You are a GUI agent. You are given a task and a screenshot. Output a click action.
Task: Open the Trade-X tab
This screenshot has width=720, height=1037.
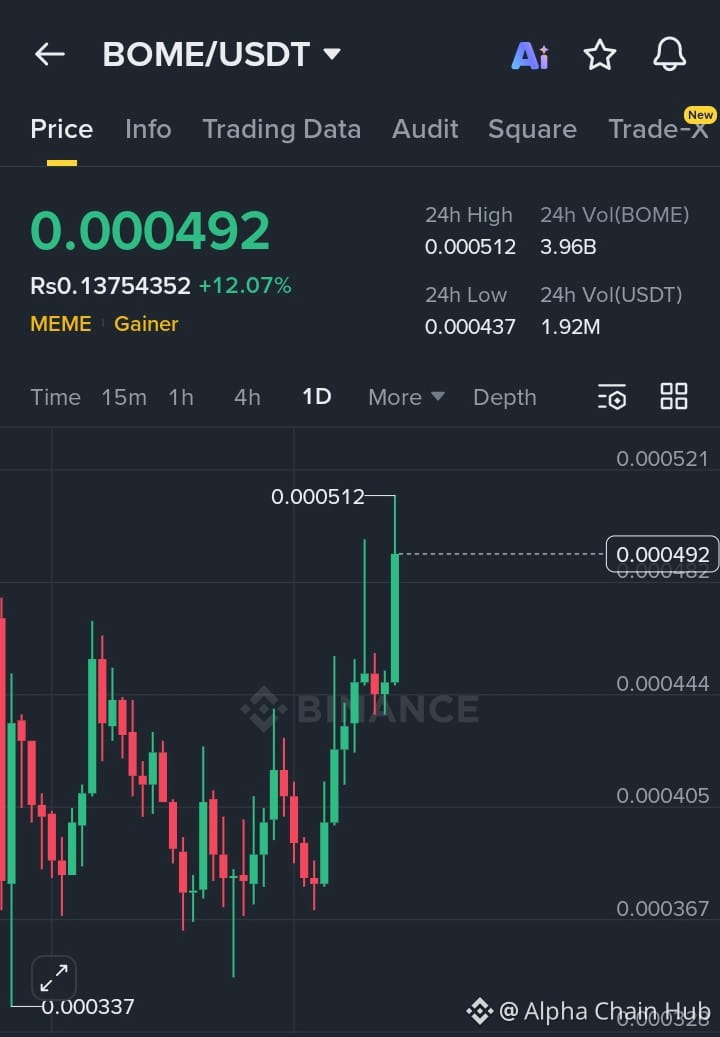pyautogui.click(x=657, y=129)
